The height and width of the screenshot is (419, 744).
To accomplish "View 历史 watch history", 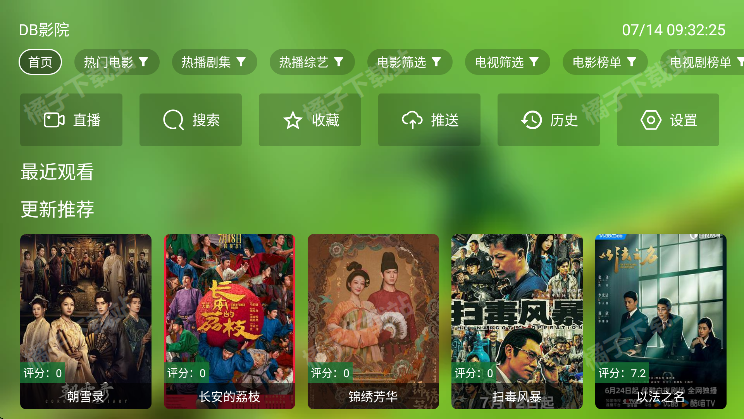I will click(549, 120).
